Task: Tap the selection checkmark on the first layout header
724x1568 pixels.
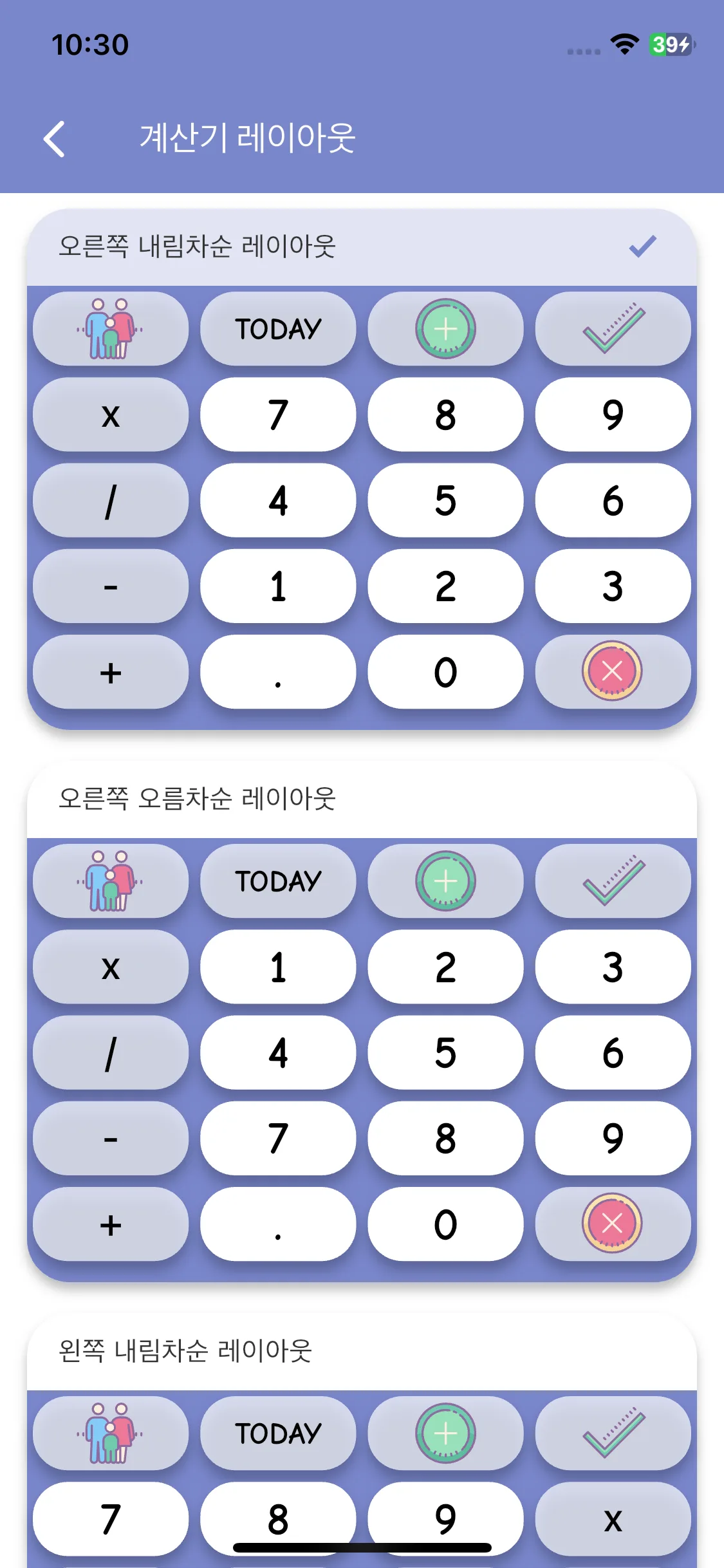Action: pos(642,247)
